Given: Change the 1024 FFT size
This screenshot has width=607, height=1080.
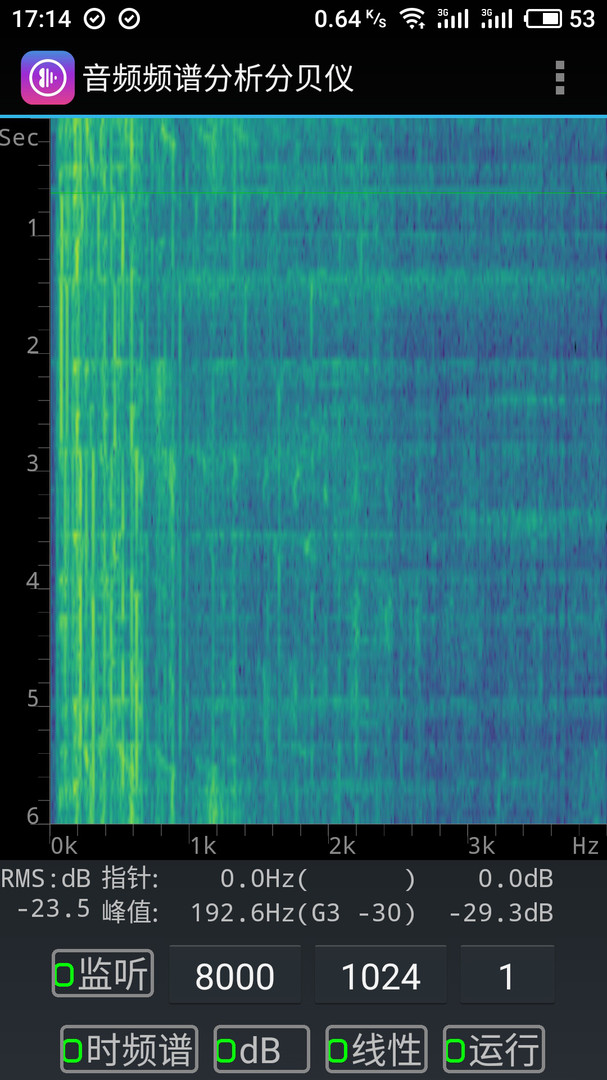Looking at the screenshot, I should 380,975.
